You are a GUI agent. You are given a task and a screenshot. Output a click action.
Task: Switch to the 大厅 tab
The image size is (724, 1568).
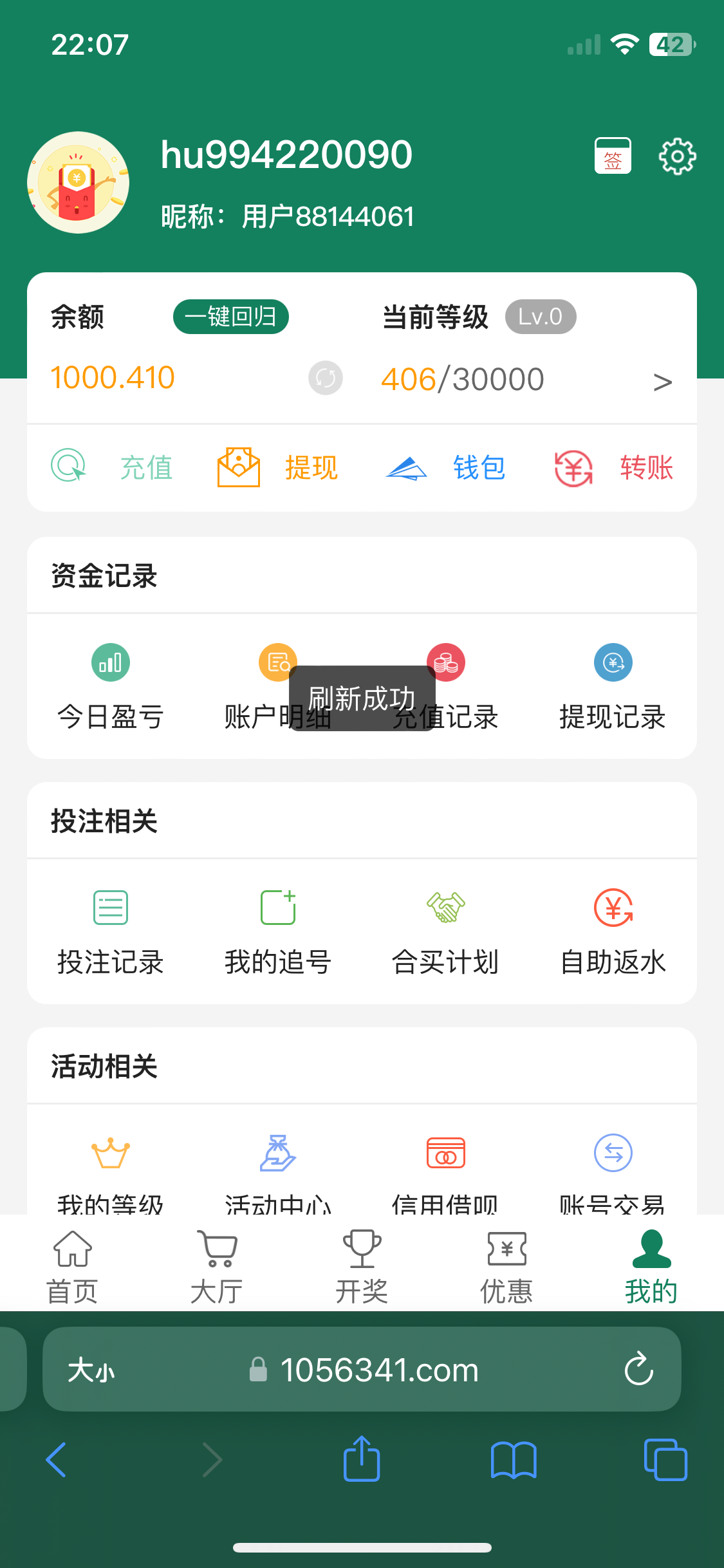pos(217,1265)
